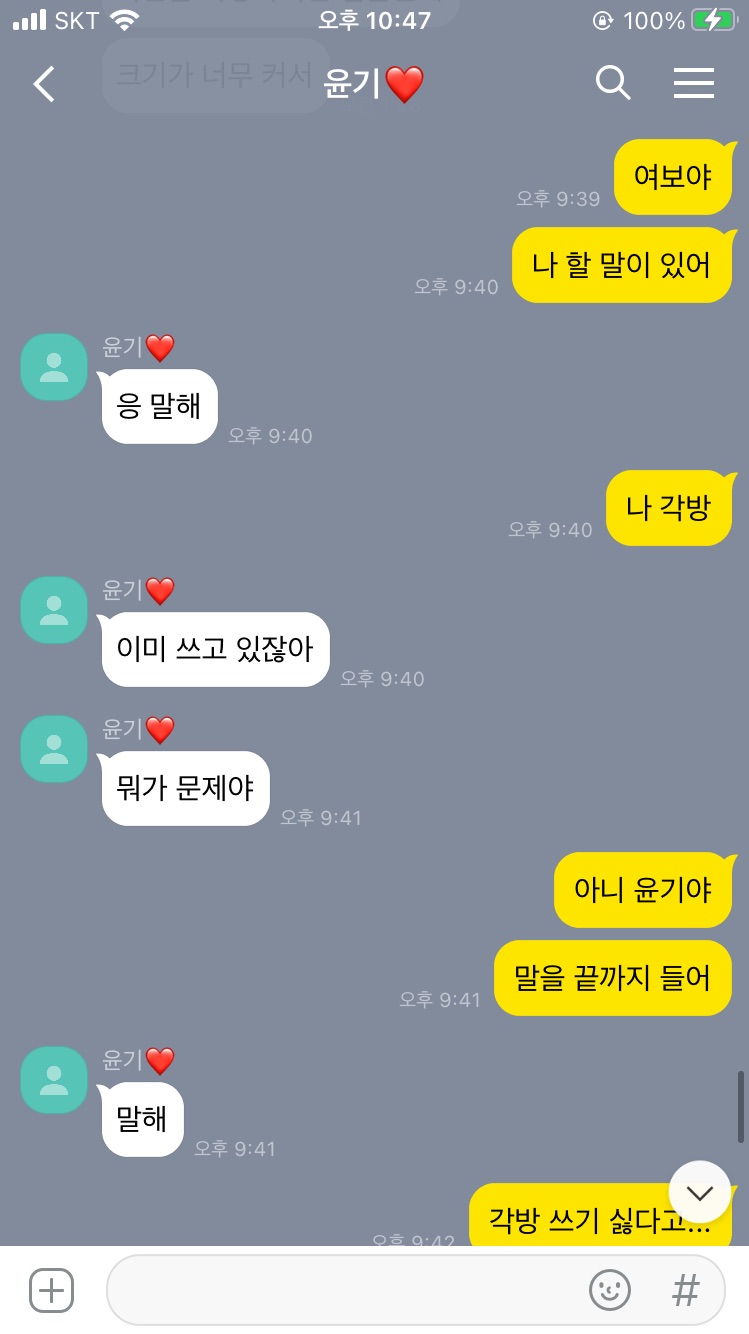Open the emoticon picker
This screenshot has width=749, height=1334.
click(x=609, y=1290)
